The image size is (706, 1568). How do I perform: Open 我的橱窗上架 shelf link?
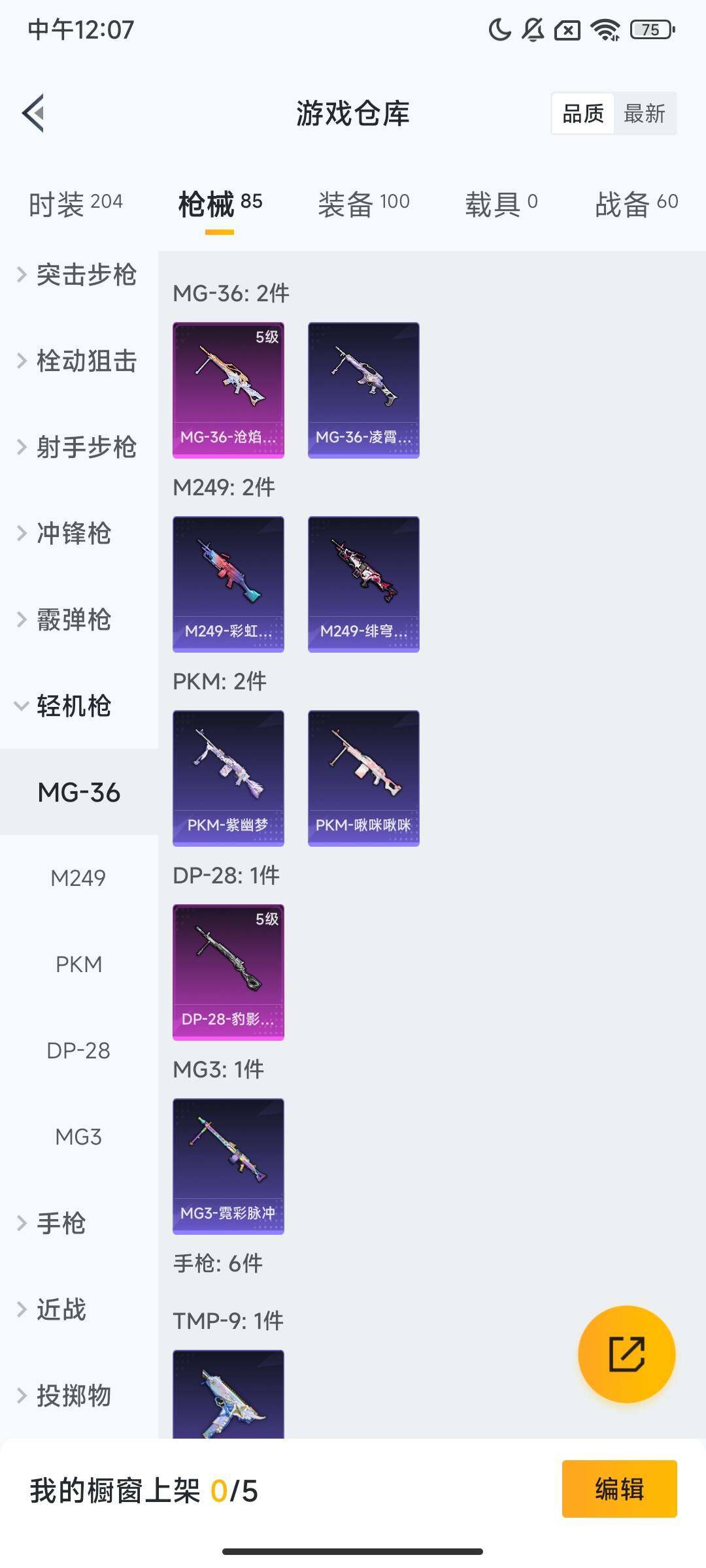point(143,1488)
